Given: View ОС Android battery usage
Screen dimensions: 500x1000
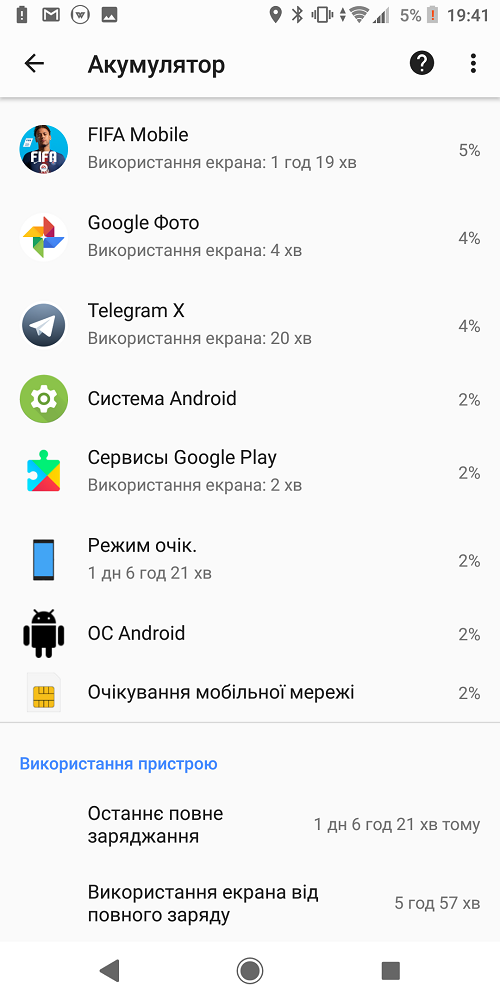Looking at the screenshot, I should (x=250, y=634).
